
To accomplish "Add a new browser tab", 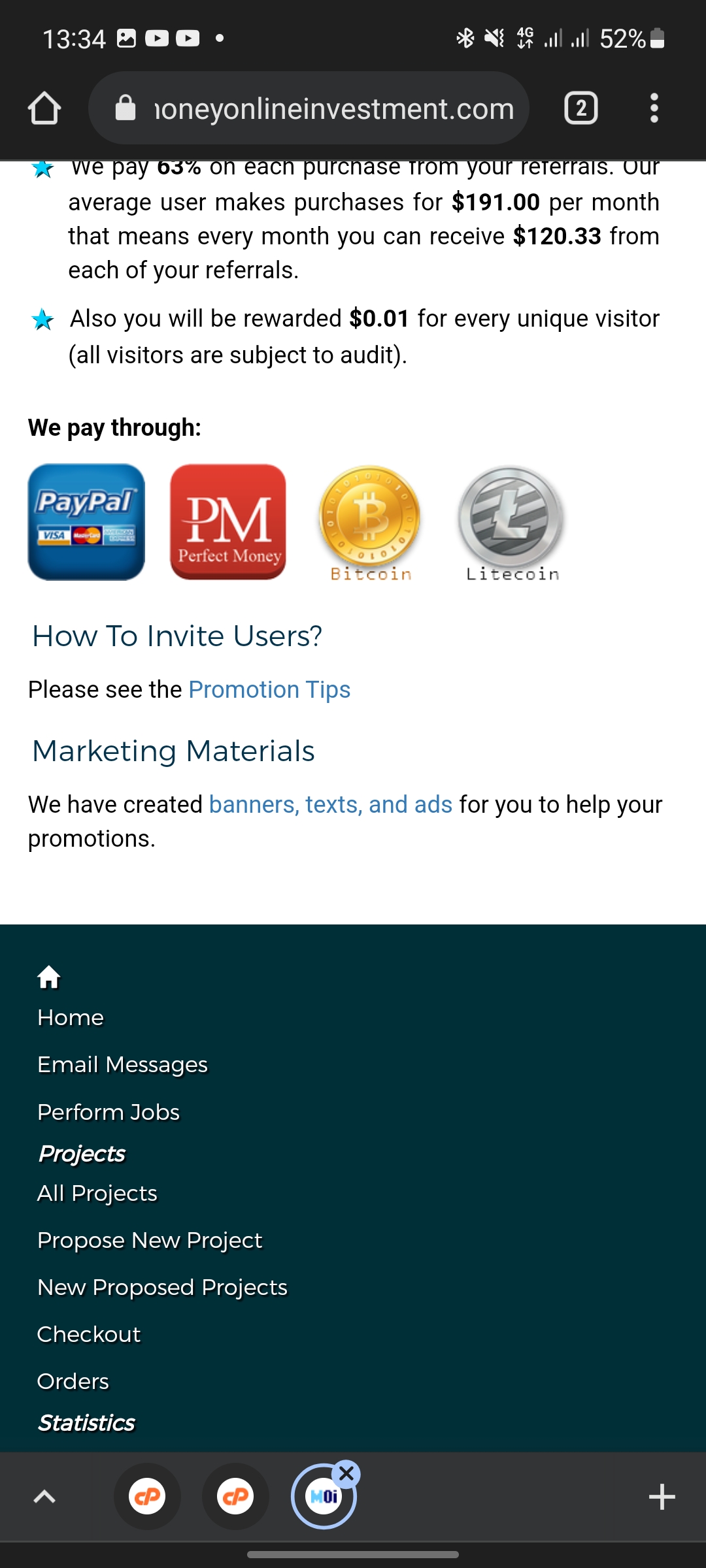I will (662, 1497).
